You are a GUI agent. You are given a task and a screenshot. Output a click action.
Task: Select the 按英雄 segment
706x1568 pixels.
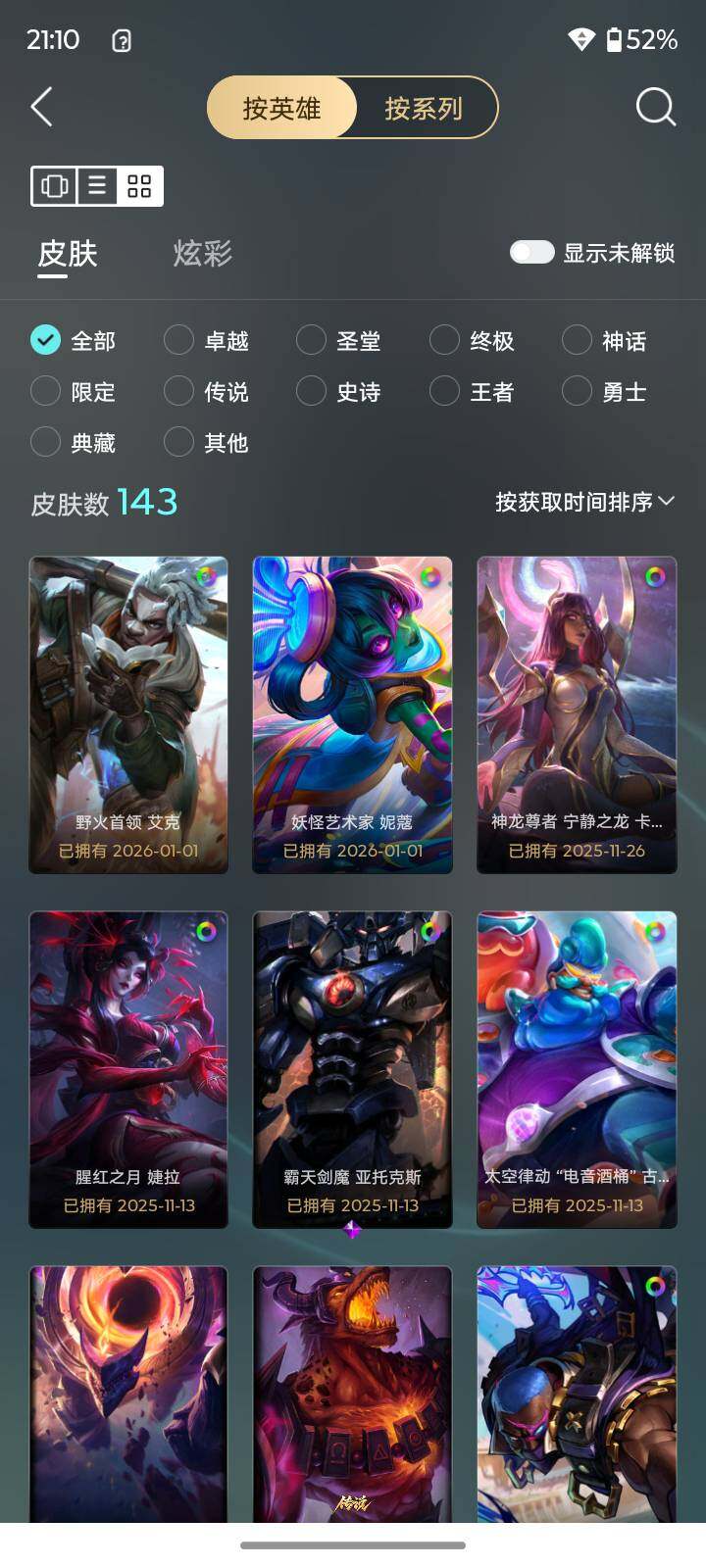[281, 108]
